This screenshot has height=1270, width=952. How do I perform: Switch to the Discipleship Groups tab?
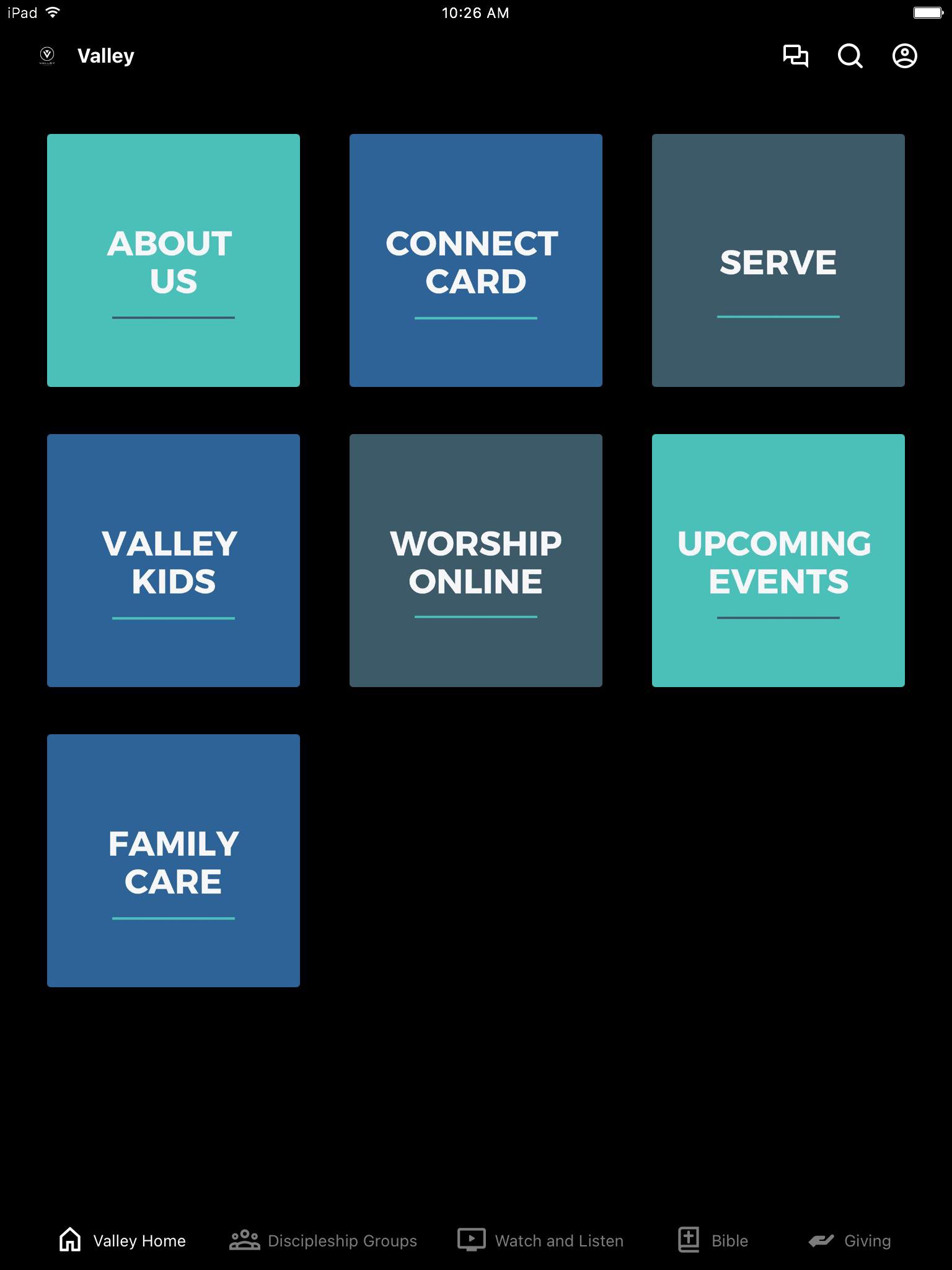coord(324,1240)
